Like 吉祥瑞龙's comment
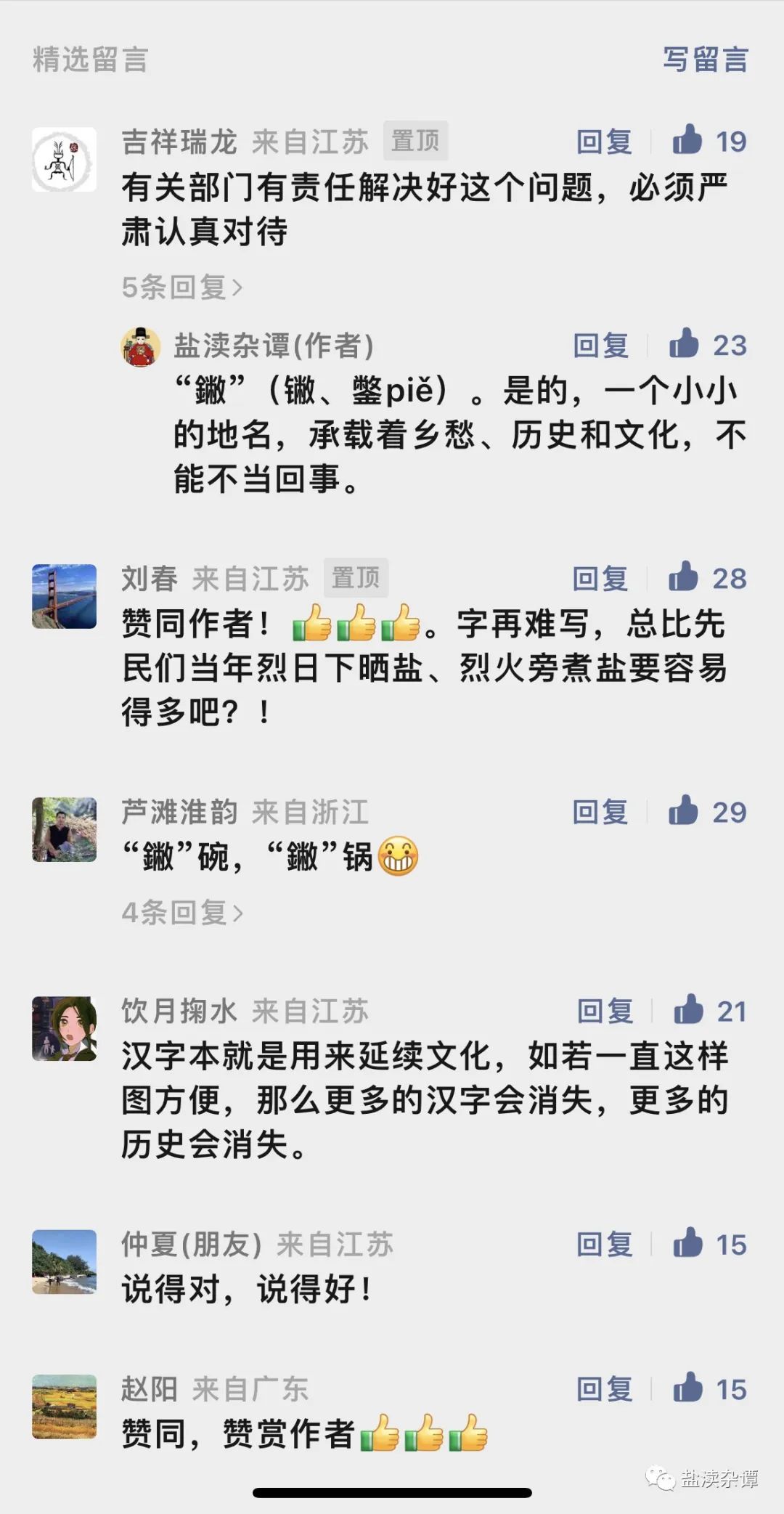The width and height of the screenshot is (784, 1514). coord(688,139)
